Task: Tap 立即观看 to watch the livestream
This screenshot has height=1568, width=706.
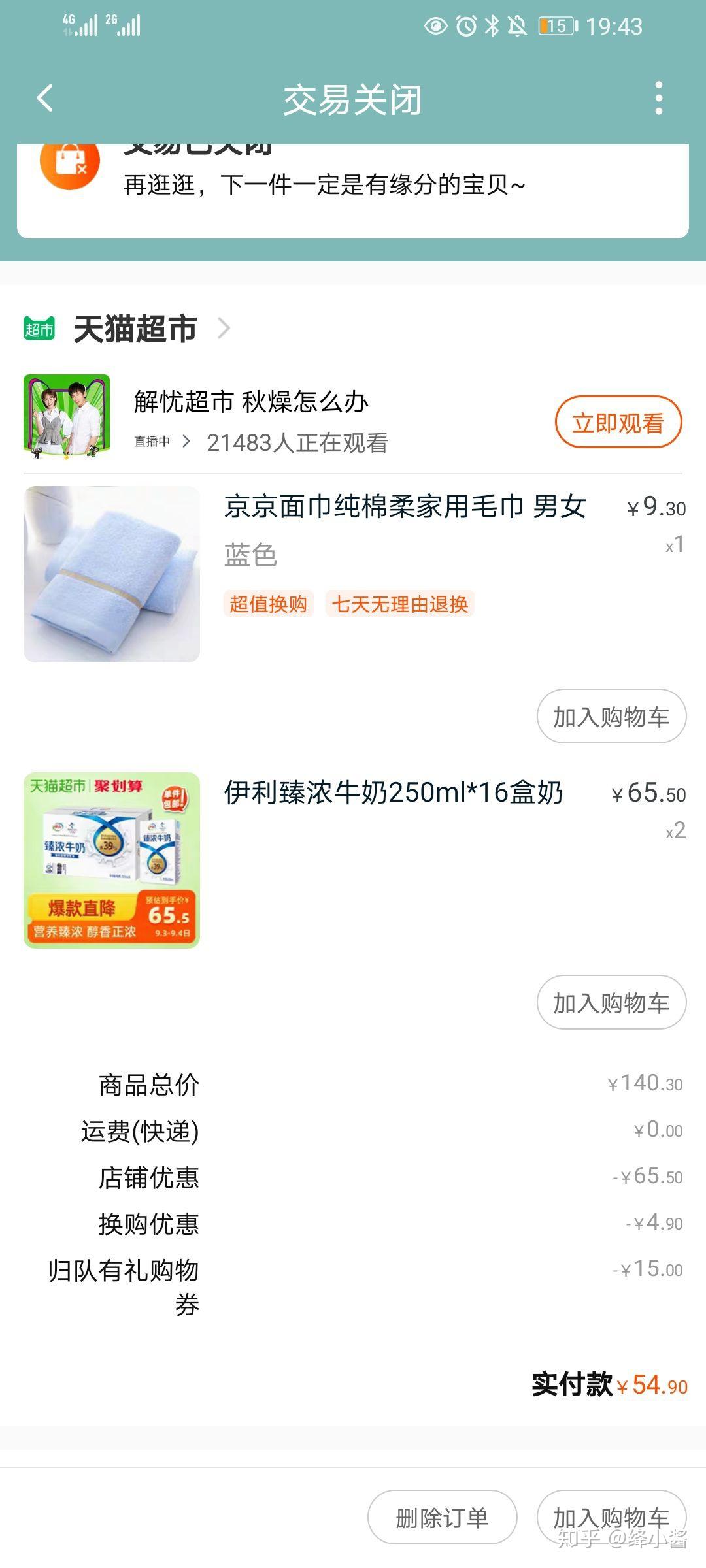Action: tap(618, 423)
